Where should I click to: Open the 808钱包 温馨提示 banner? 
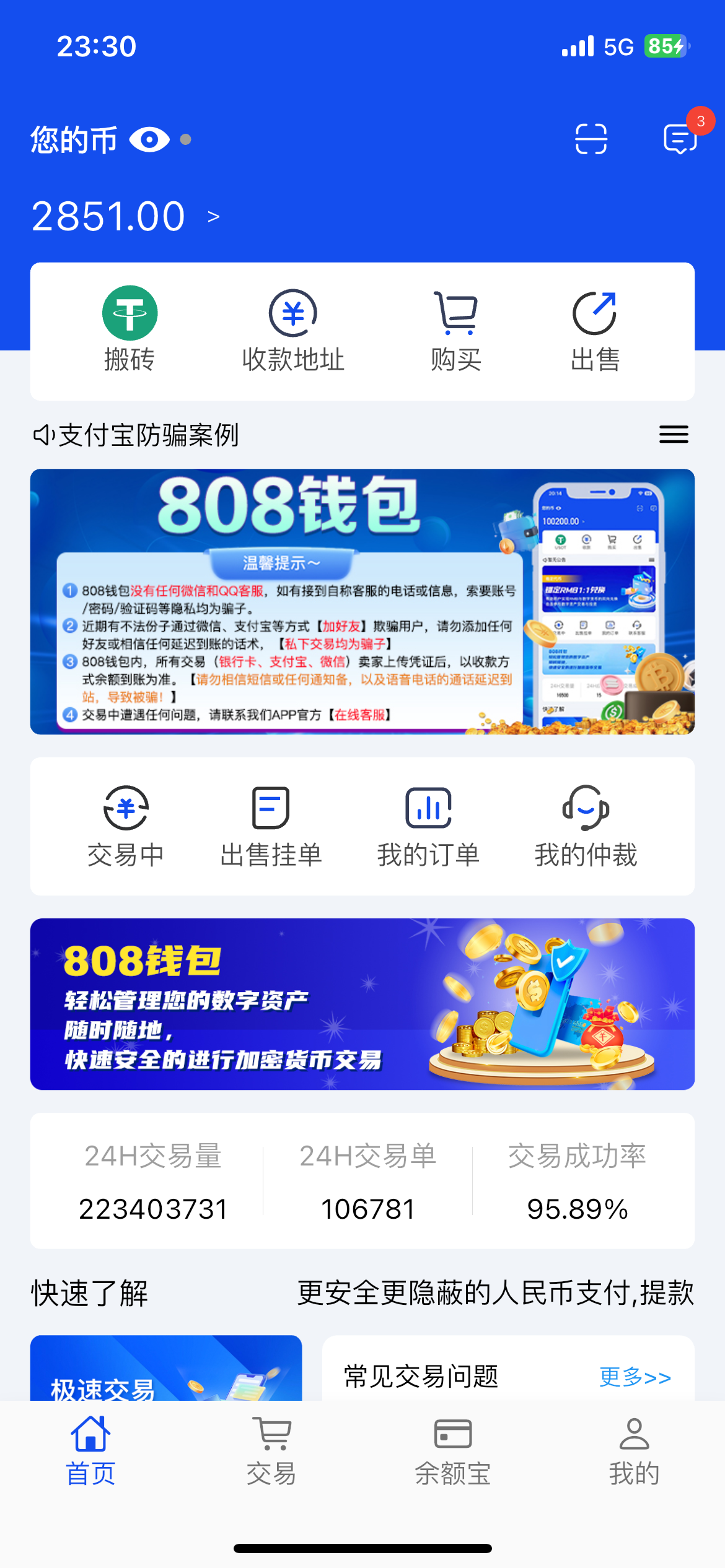[362, 602]
